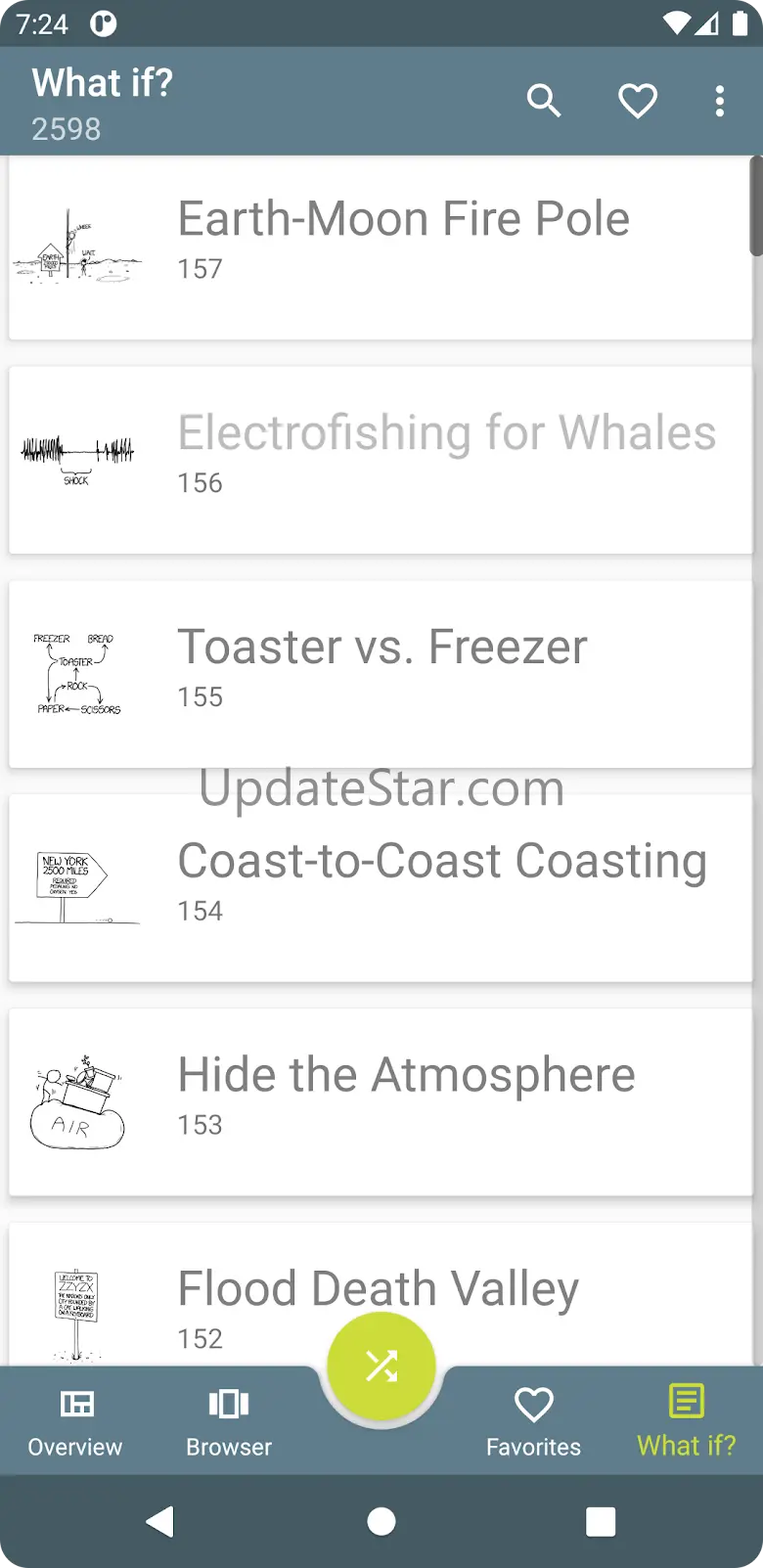This screenshot has height=1568, width=763.
Task: Switch to the Overview tab
Action: tap(75, 1421)
